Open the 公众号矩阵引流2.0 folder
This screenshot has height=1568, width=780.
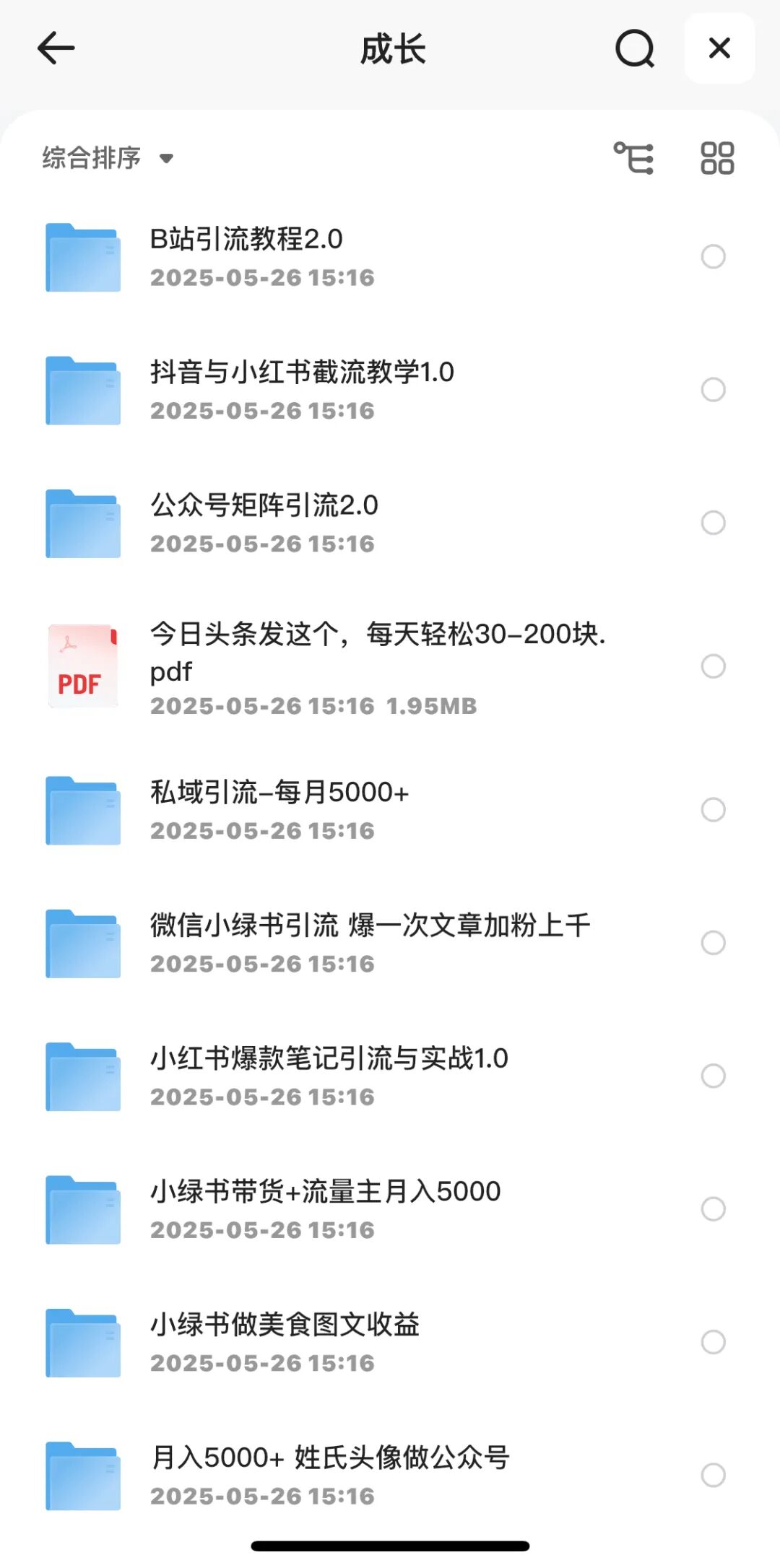[264, 505]
